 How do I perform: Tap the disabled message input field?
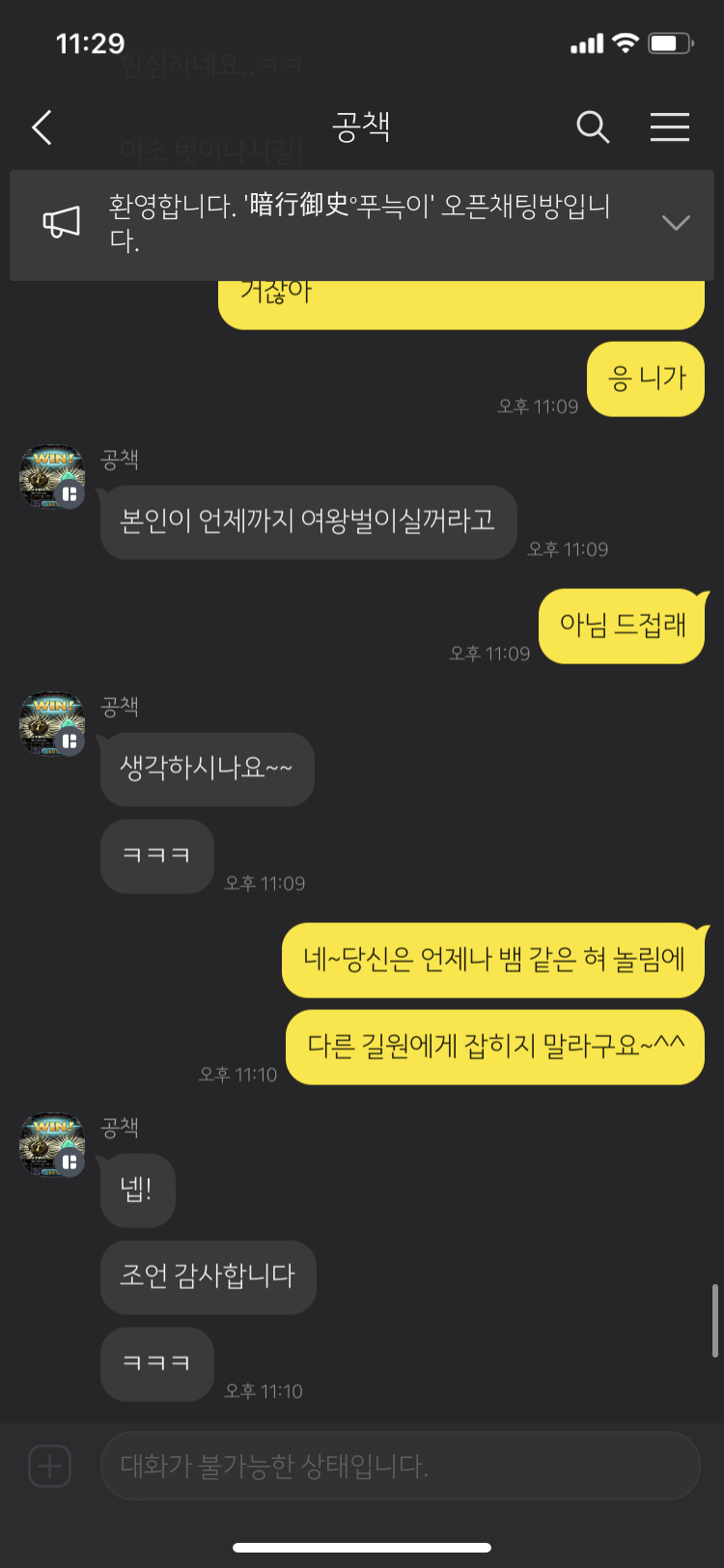(401, 1466)
